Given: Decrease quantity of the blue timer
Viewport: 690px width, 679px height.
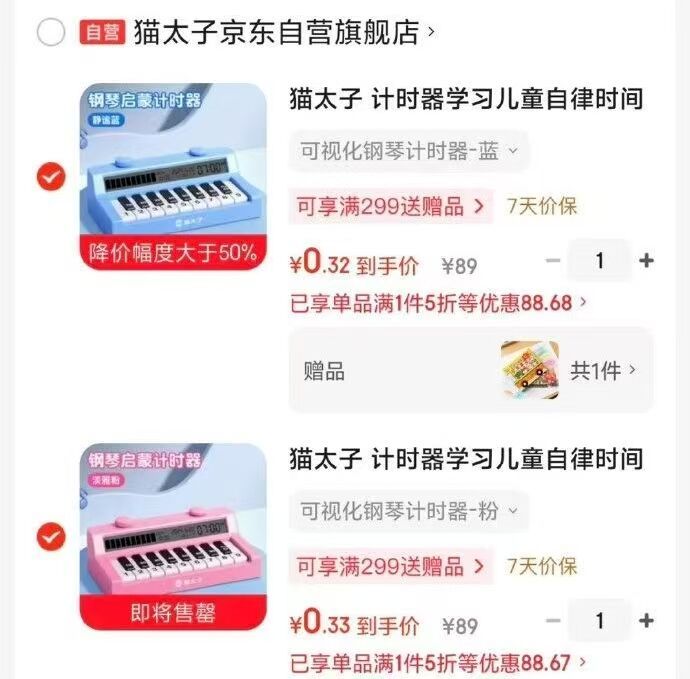Looking at the screenshot, I should coord(553,261).
